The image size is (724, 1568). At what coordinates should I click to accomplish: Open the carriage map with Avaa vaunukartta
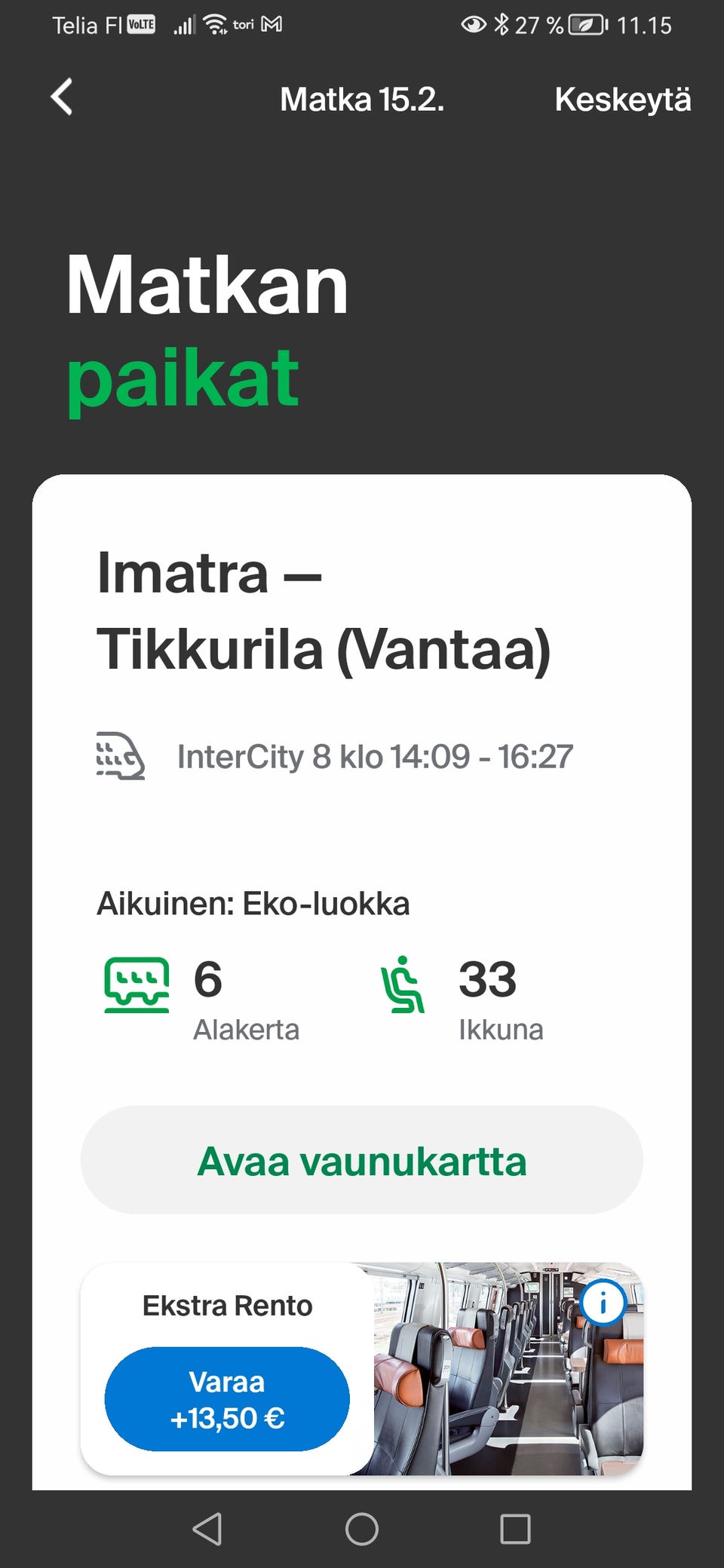pos(361,1160)
